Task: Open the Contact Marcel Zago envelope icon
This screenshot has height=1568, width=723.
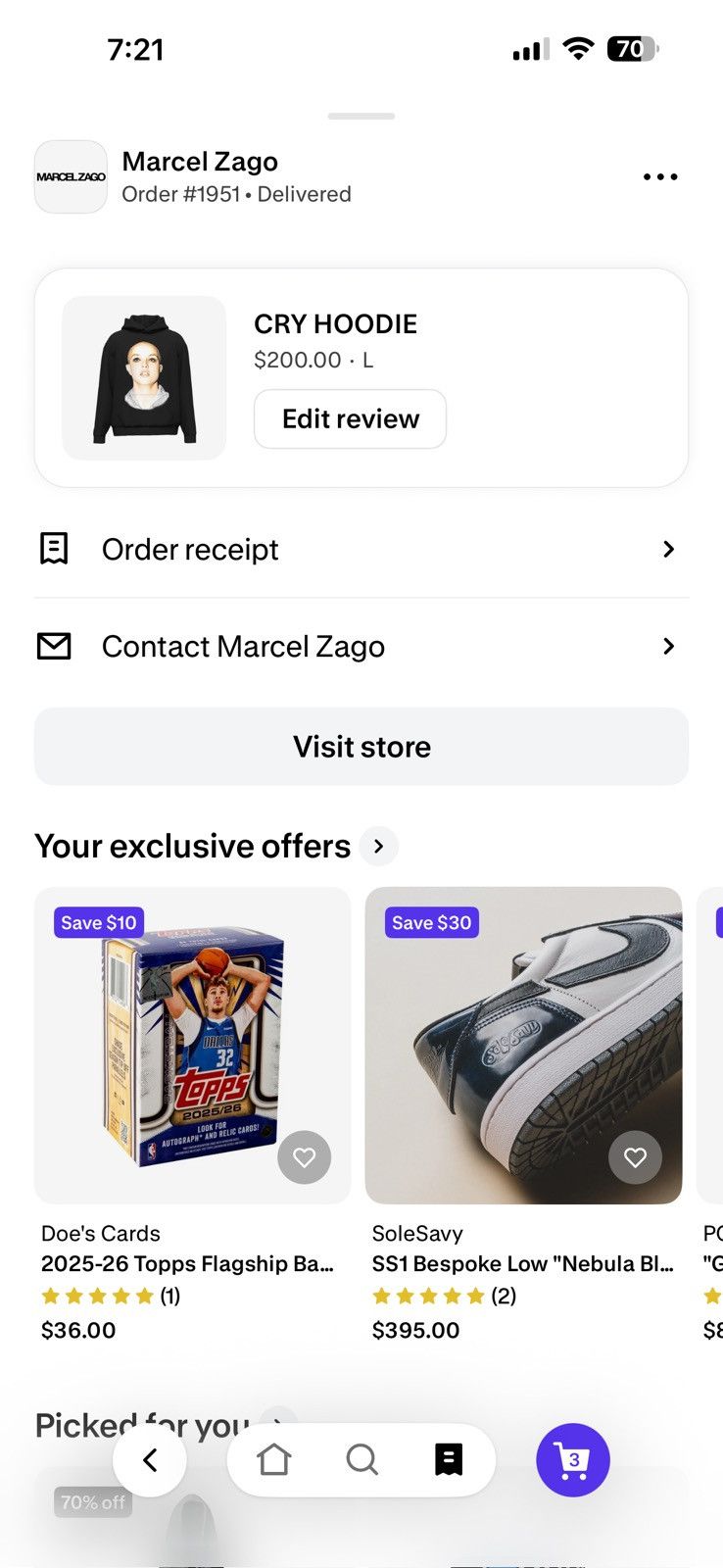Action: tap(55, 646)
